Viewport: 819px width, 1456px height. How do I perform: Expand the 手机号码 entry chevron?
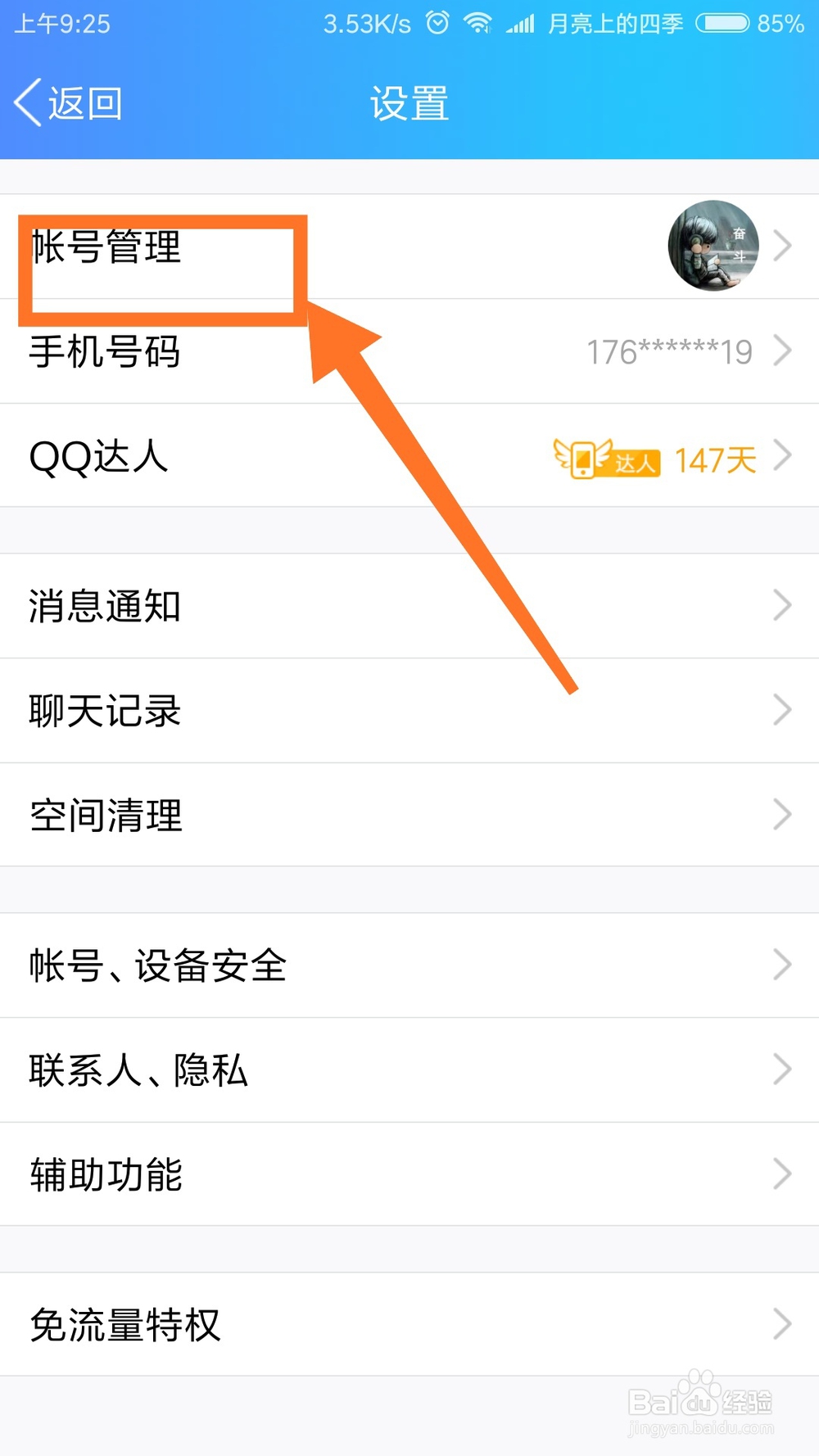(782, 352)
